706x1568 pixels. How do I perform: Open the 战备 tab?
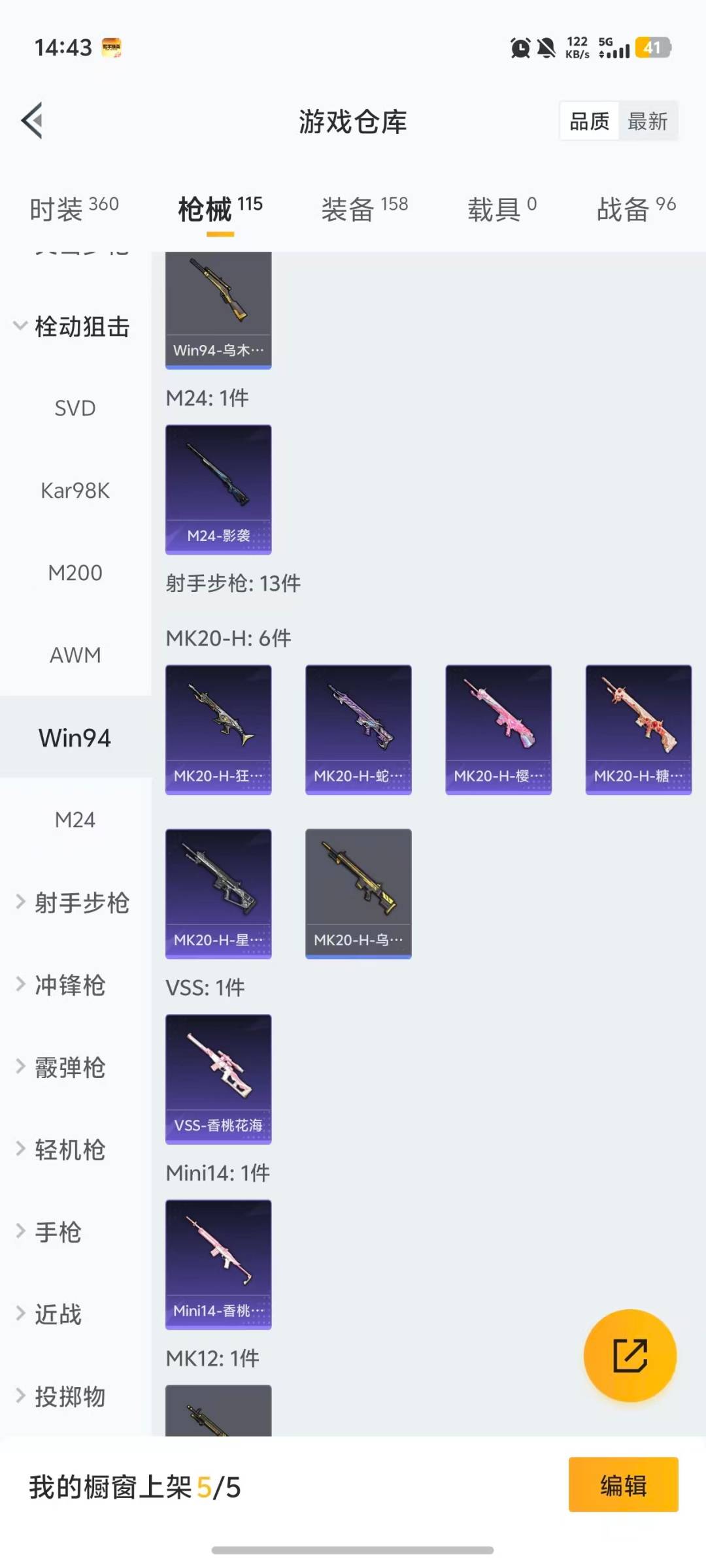635,209
